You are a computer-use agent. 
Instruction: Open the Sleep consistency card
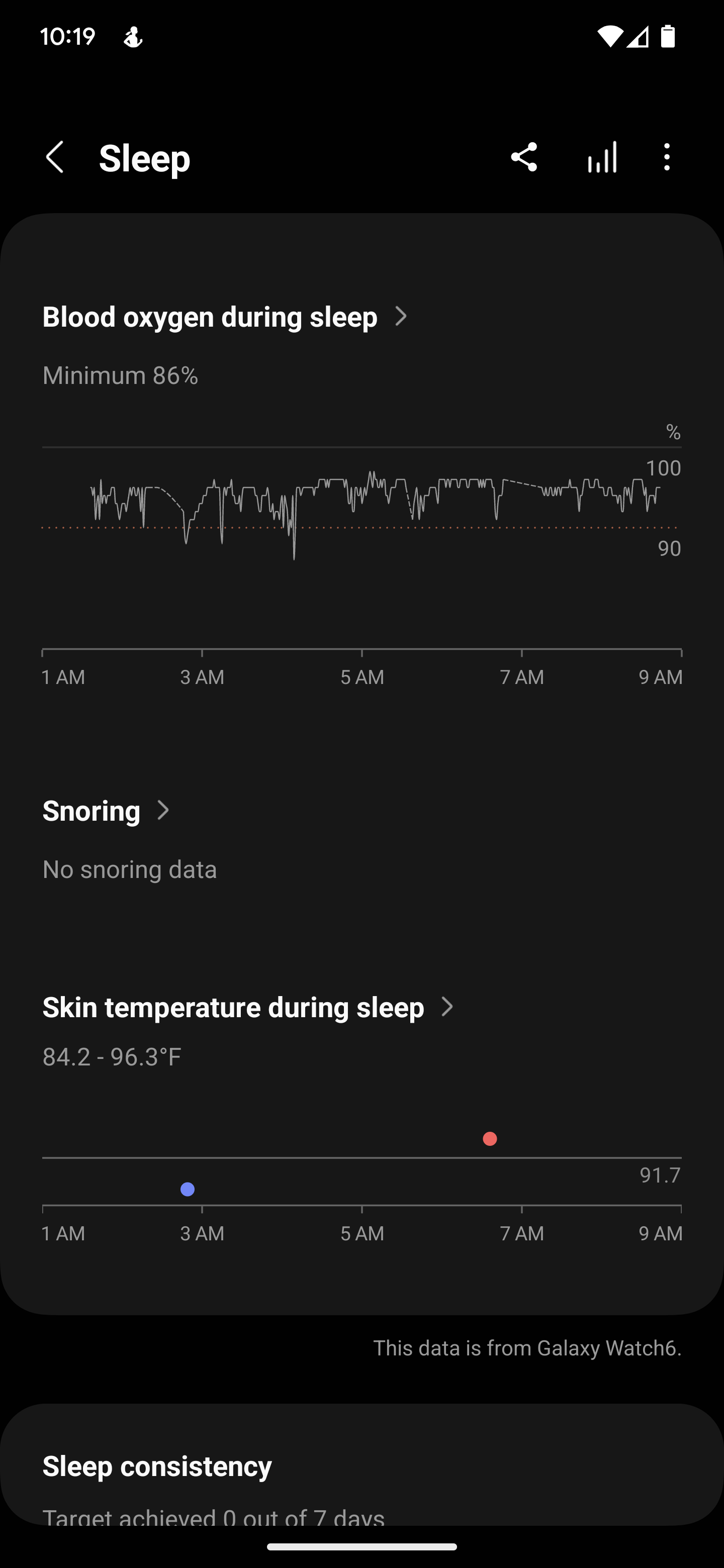pyautogui.click(x=361, y=1467)
